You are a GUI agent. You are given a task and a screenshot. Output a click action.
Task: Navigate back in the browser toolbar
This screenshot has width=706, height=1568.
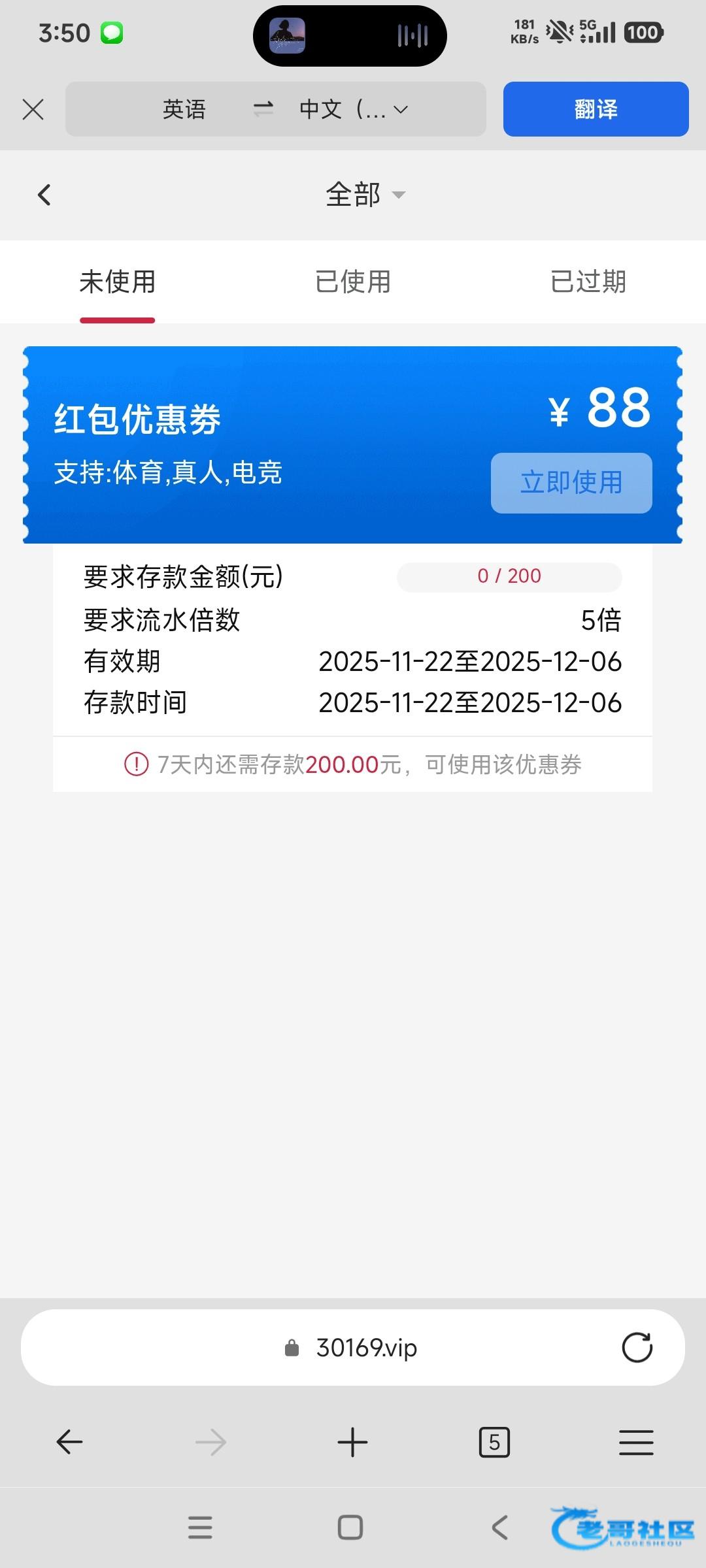pos(69,1442)
